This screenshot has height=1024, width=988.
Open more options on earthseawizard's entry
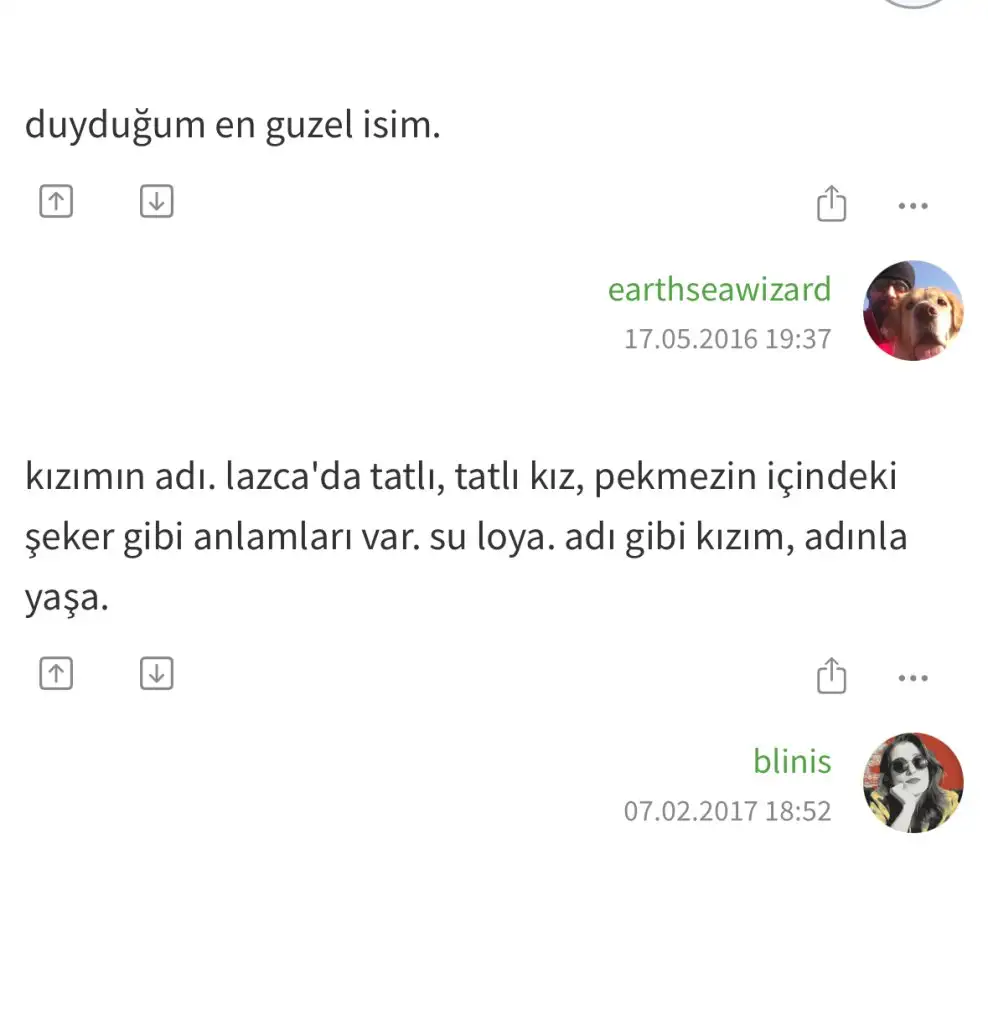(913, 205)
